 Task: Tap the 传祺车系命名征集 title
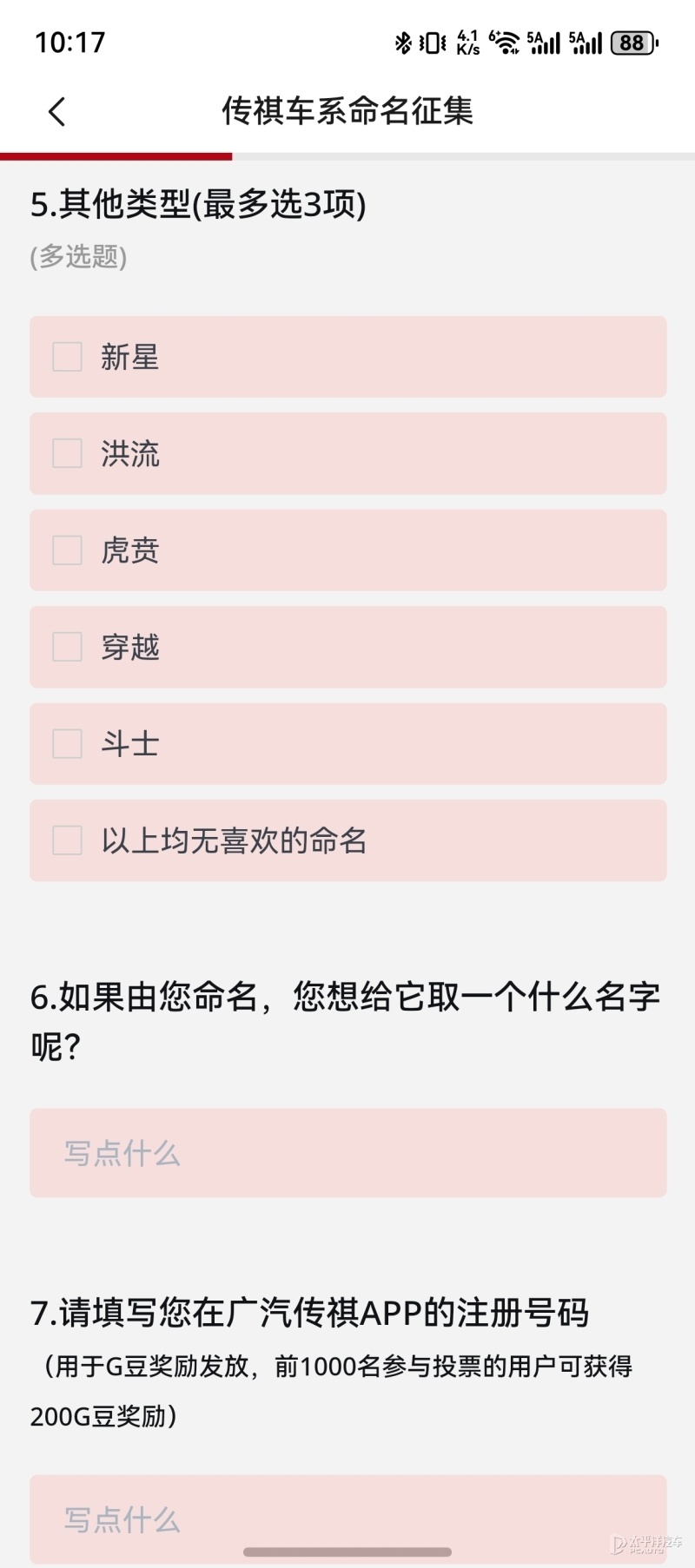pyautogui.click(x=347, y=112)
